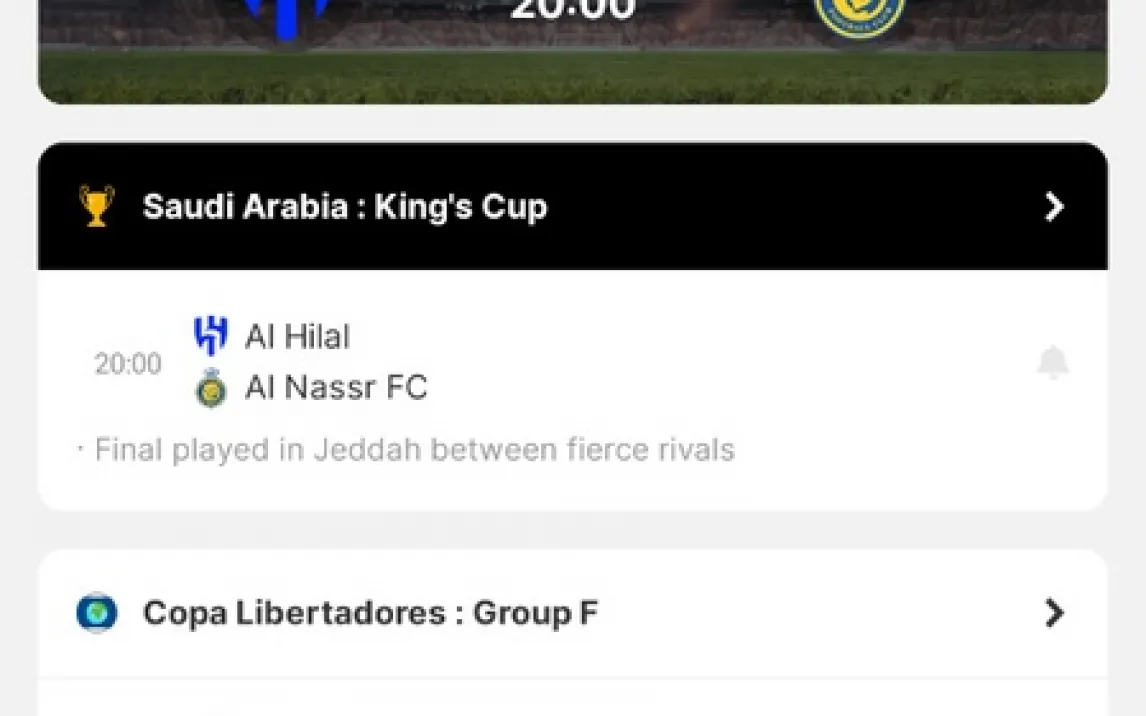Open the Al Hilal vs Al Nassr match
1146x716 pixels.
coord(400,362)
